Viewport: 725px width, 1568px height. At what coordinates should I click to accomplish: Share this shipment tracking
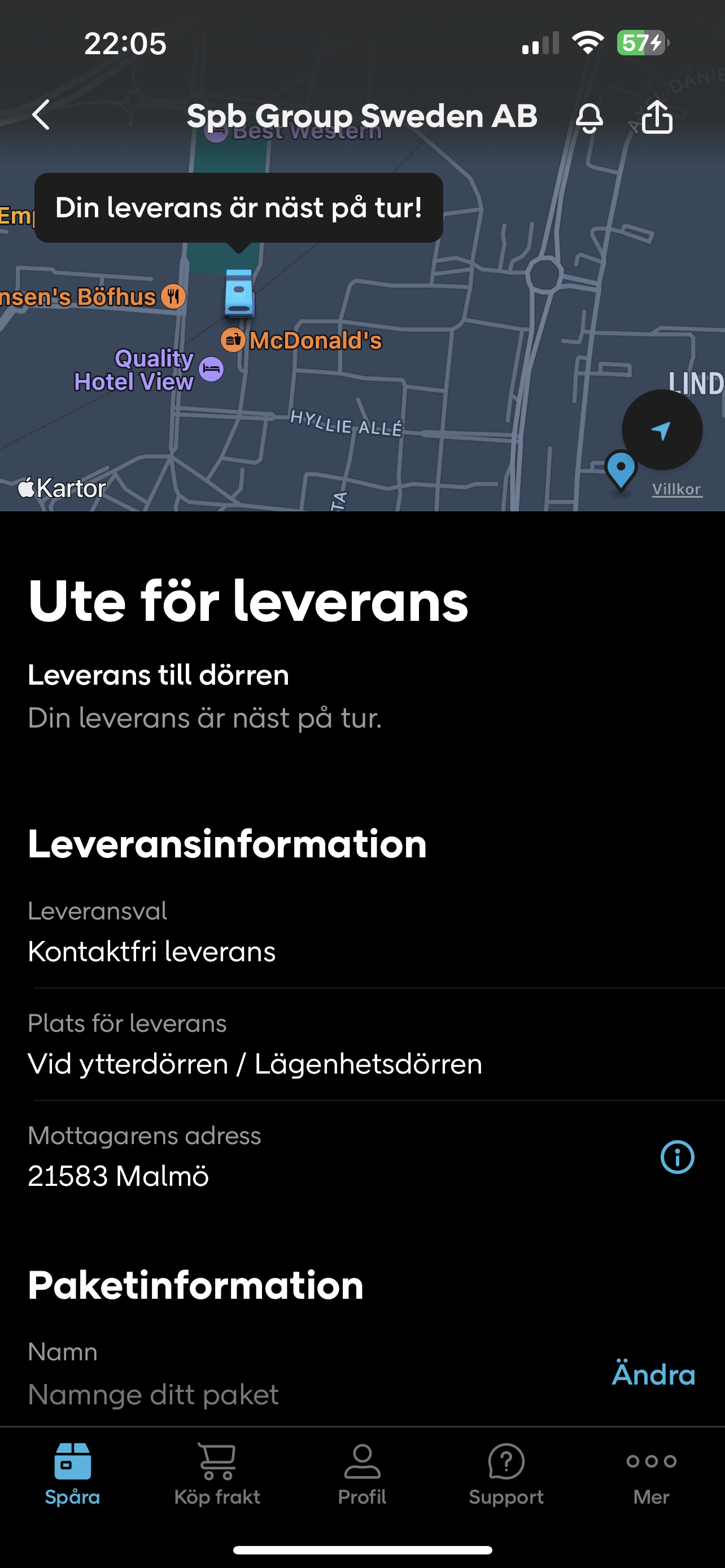tap(657, 116)
